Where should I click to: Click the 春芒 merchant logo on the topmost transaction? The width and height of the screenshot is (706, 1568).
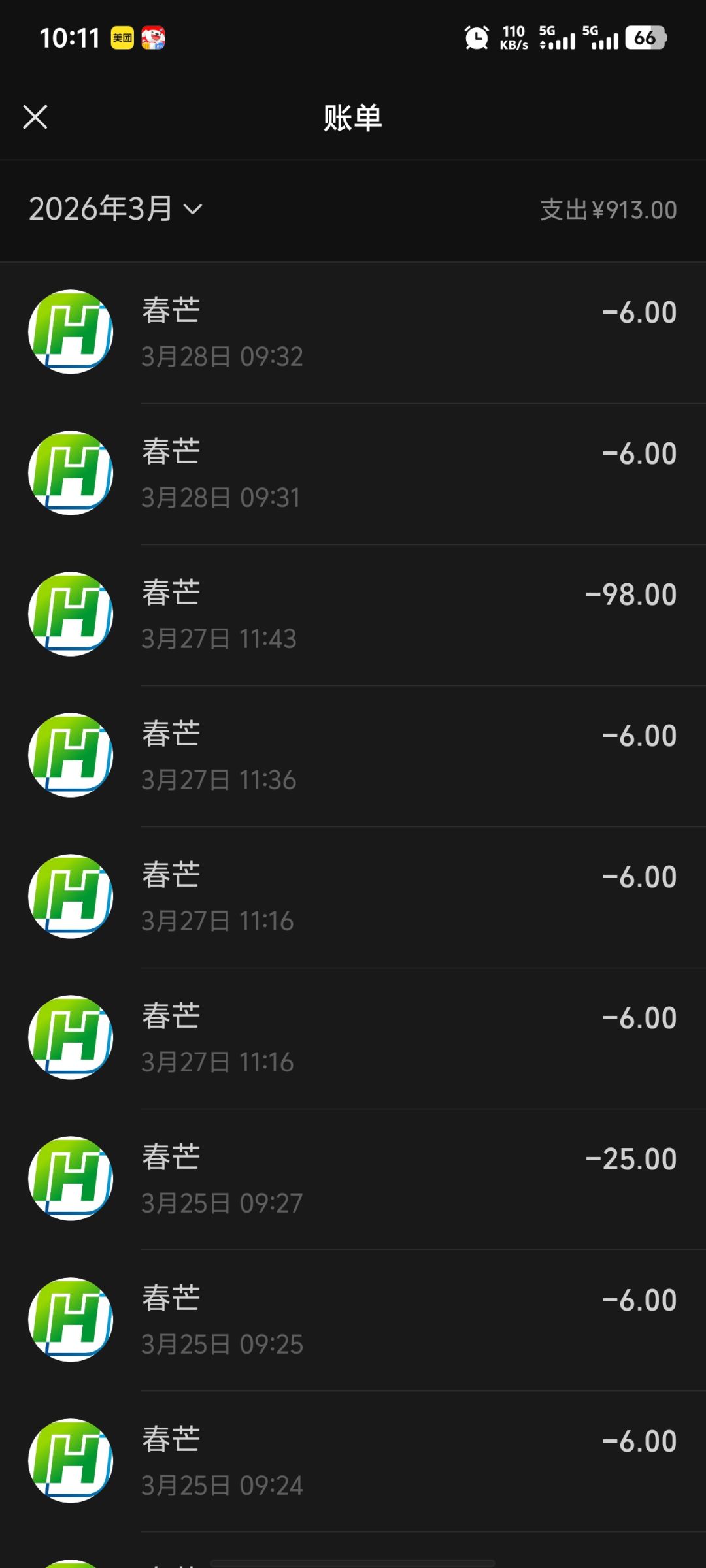tap(71, 331)
